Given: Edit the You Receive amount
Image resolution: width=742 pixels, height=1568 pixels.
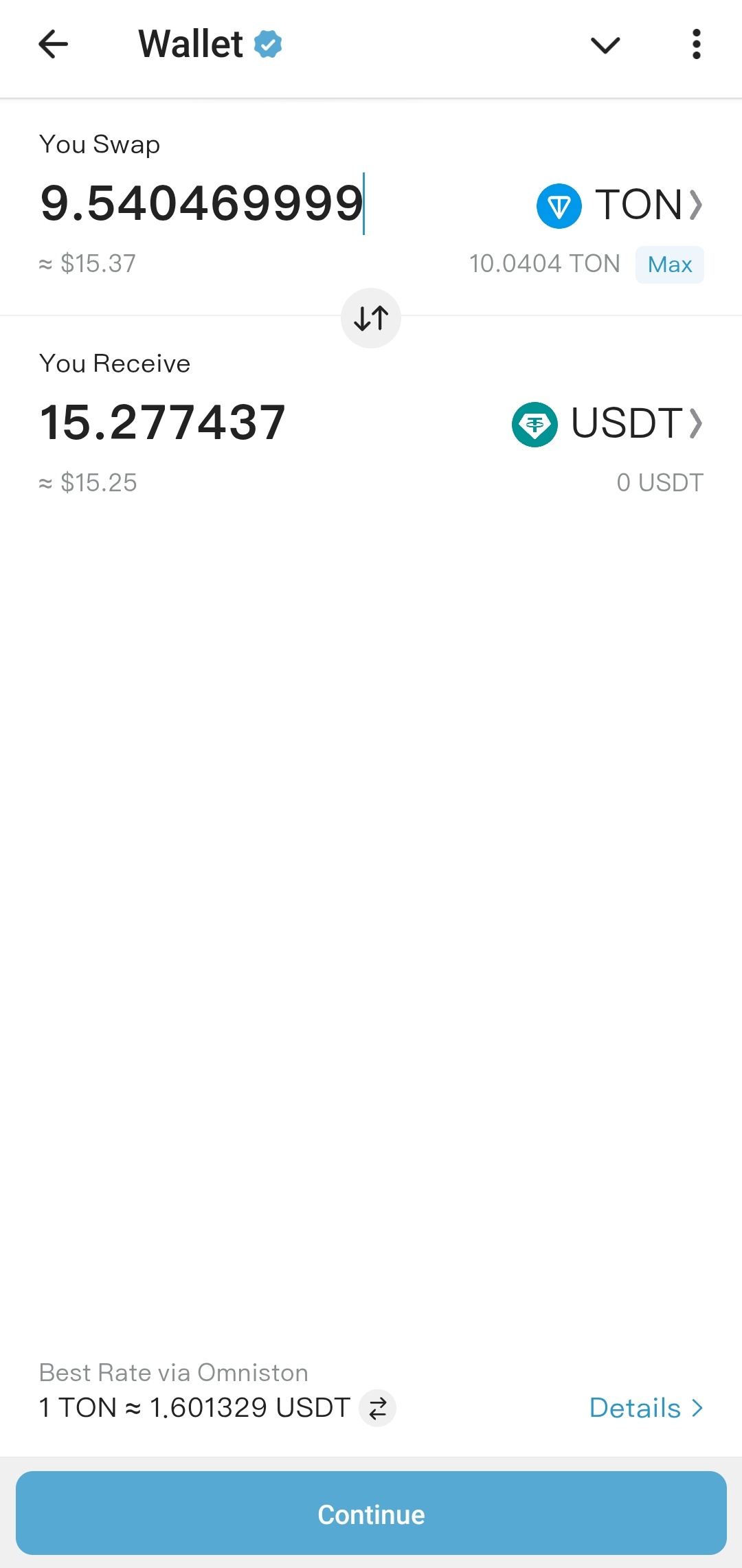Looking at the screenshot, I should click(163, 423).
